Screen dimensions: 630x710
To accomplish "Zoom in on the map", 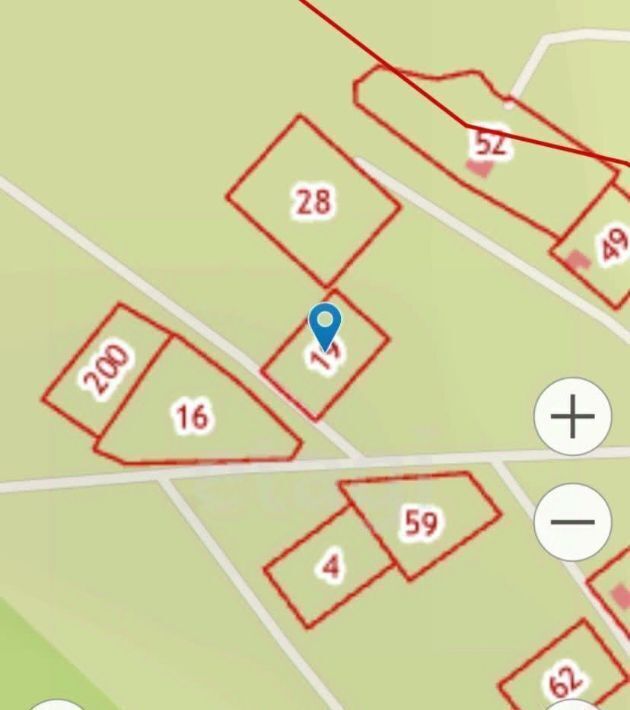I will point(572,416).
